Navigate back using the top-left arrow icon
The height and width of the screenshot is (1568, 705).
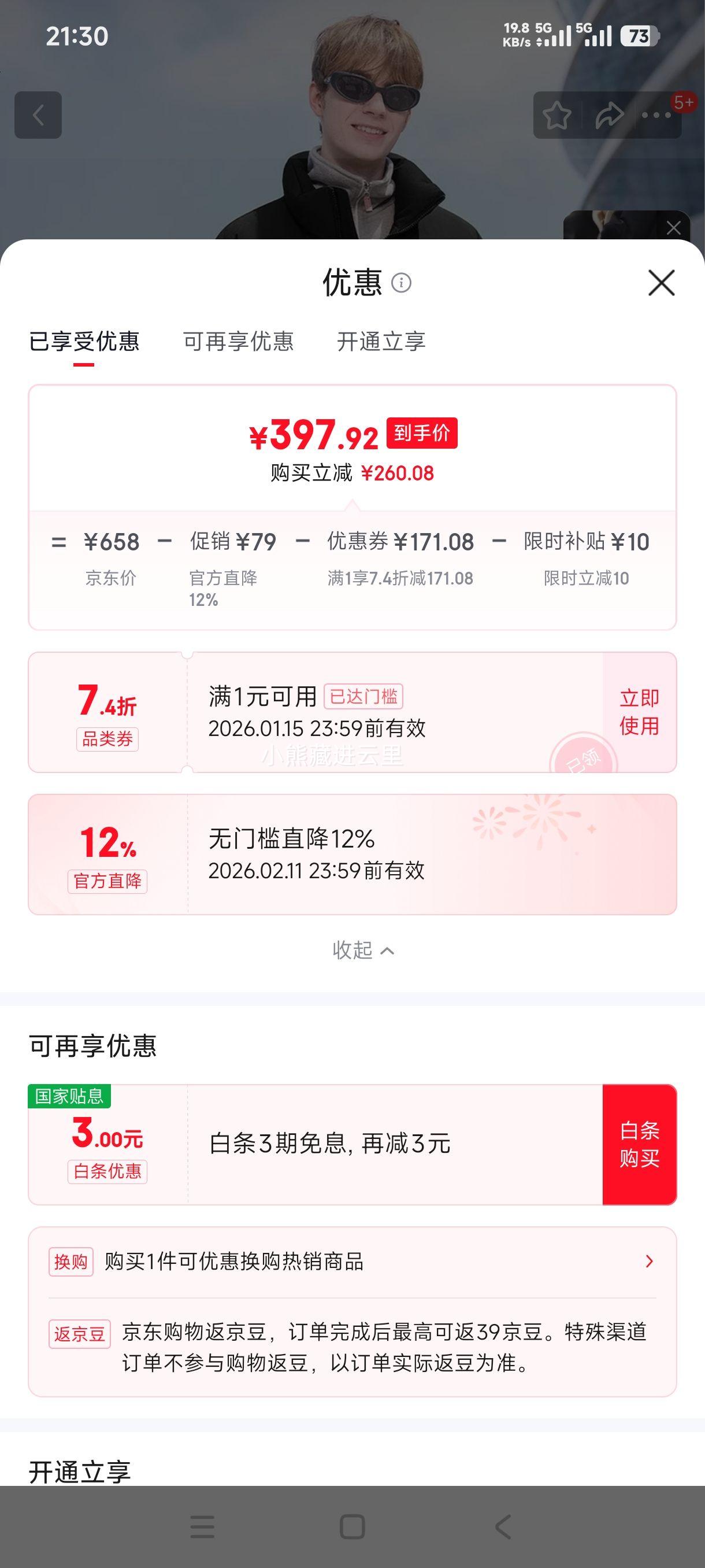[x=38, y=115]
